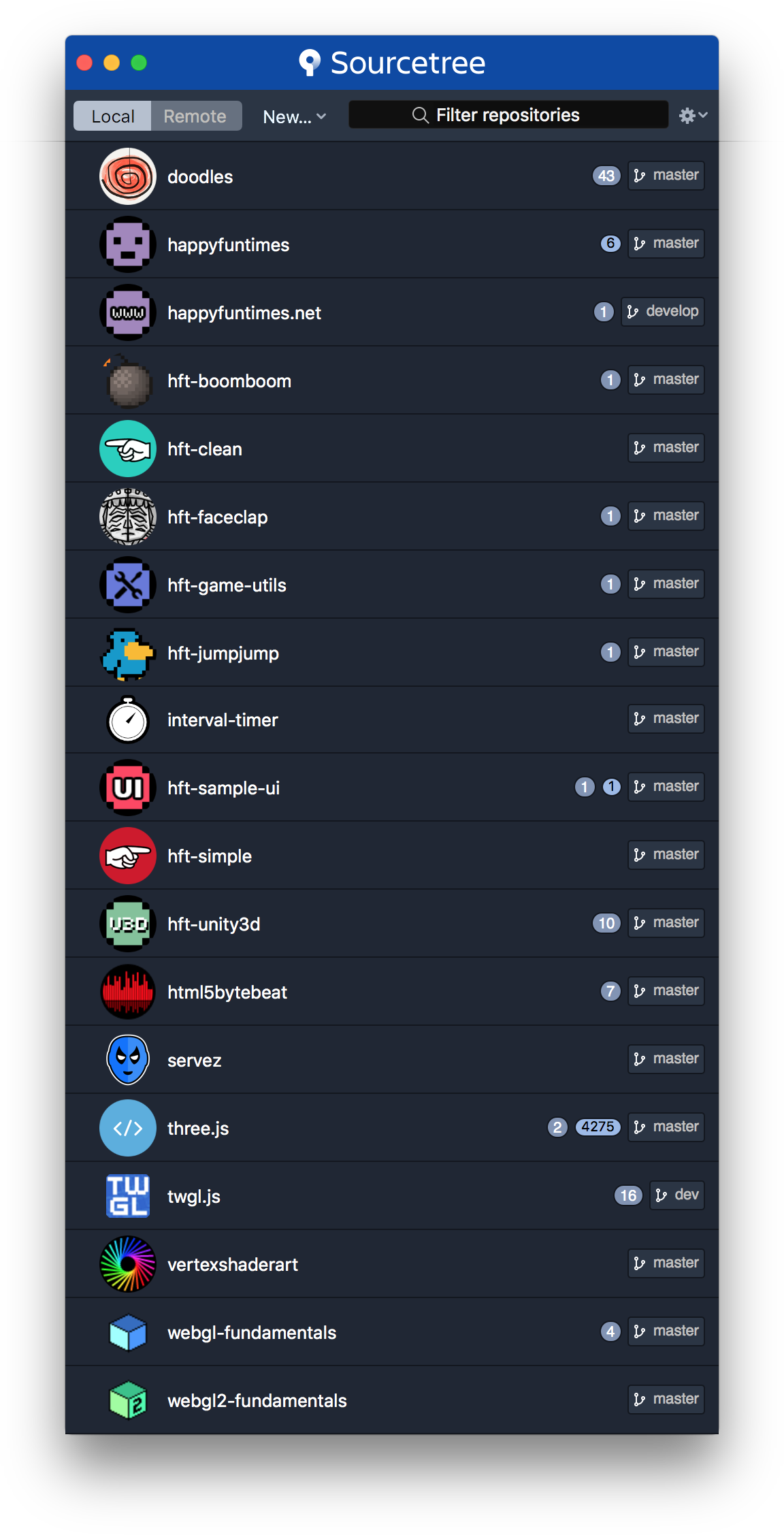
Task: Open the servez repository
Action: [x=195, y=1061]
